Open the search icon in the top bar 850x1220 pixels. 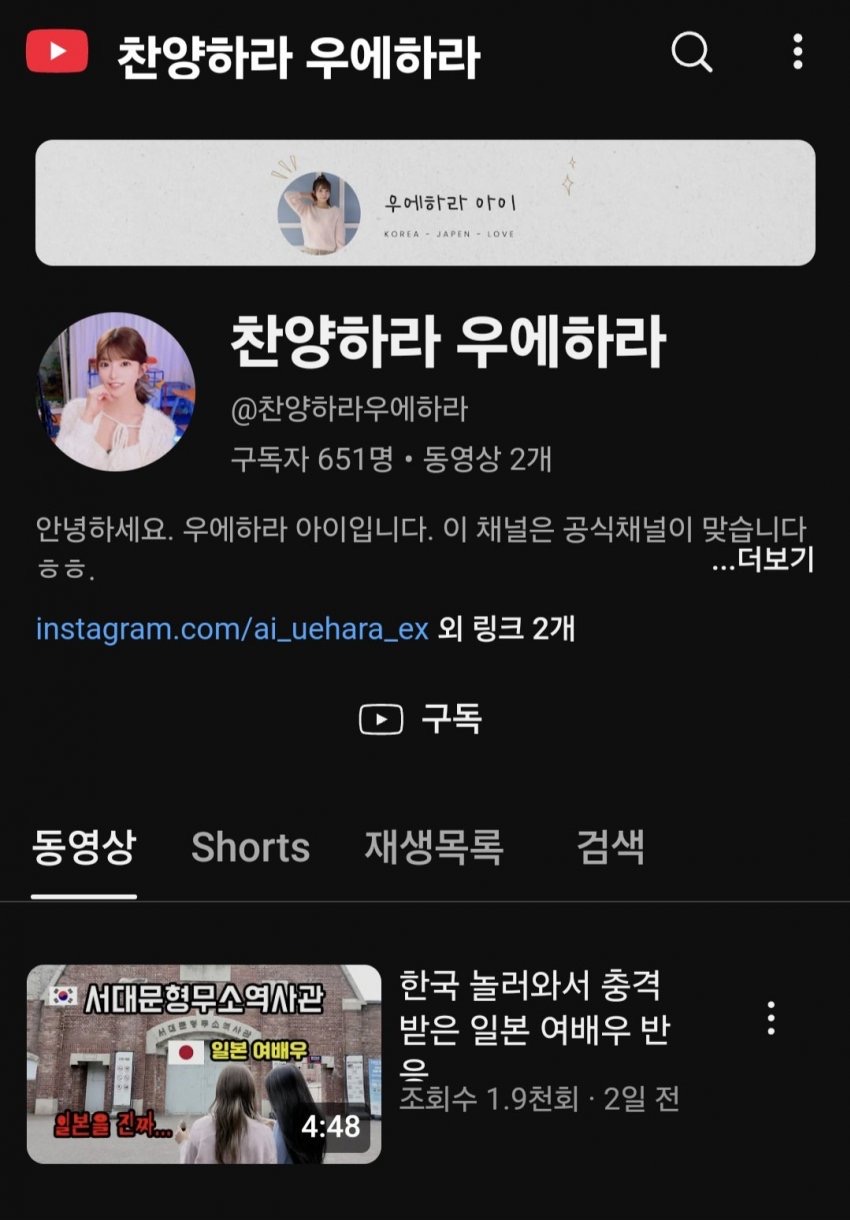[x=691, y=51]
